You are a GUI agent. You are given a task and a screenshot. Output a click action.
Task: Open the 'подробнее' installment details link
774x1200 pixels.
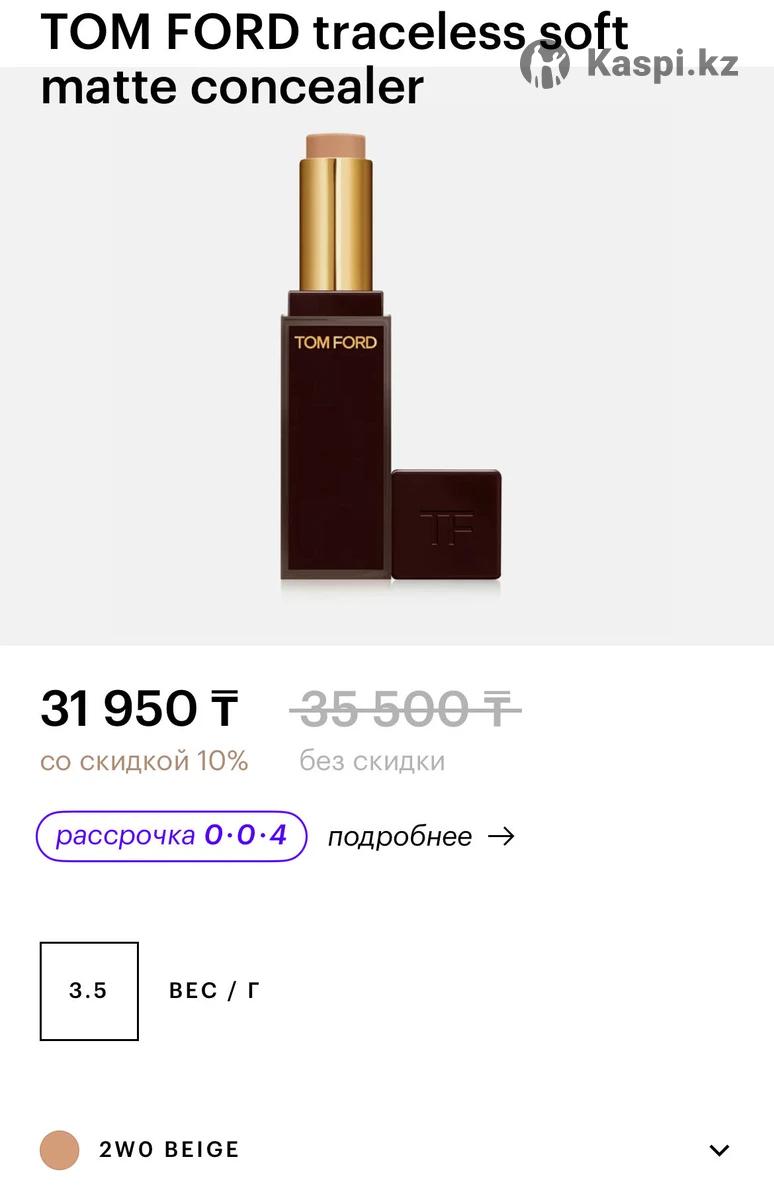coord(420,837)
